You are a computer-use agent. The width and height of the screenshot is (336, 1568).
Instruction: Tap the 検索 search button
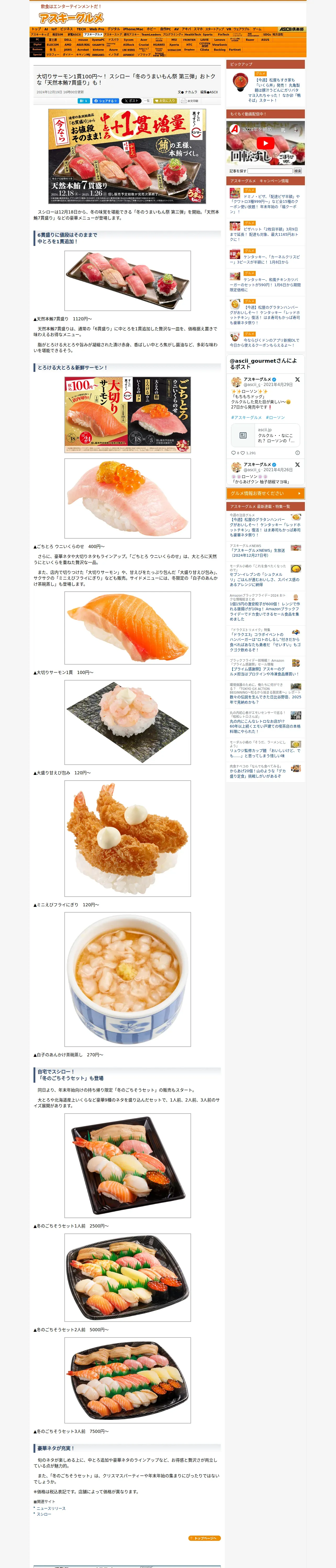298,171
